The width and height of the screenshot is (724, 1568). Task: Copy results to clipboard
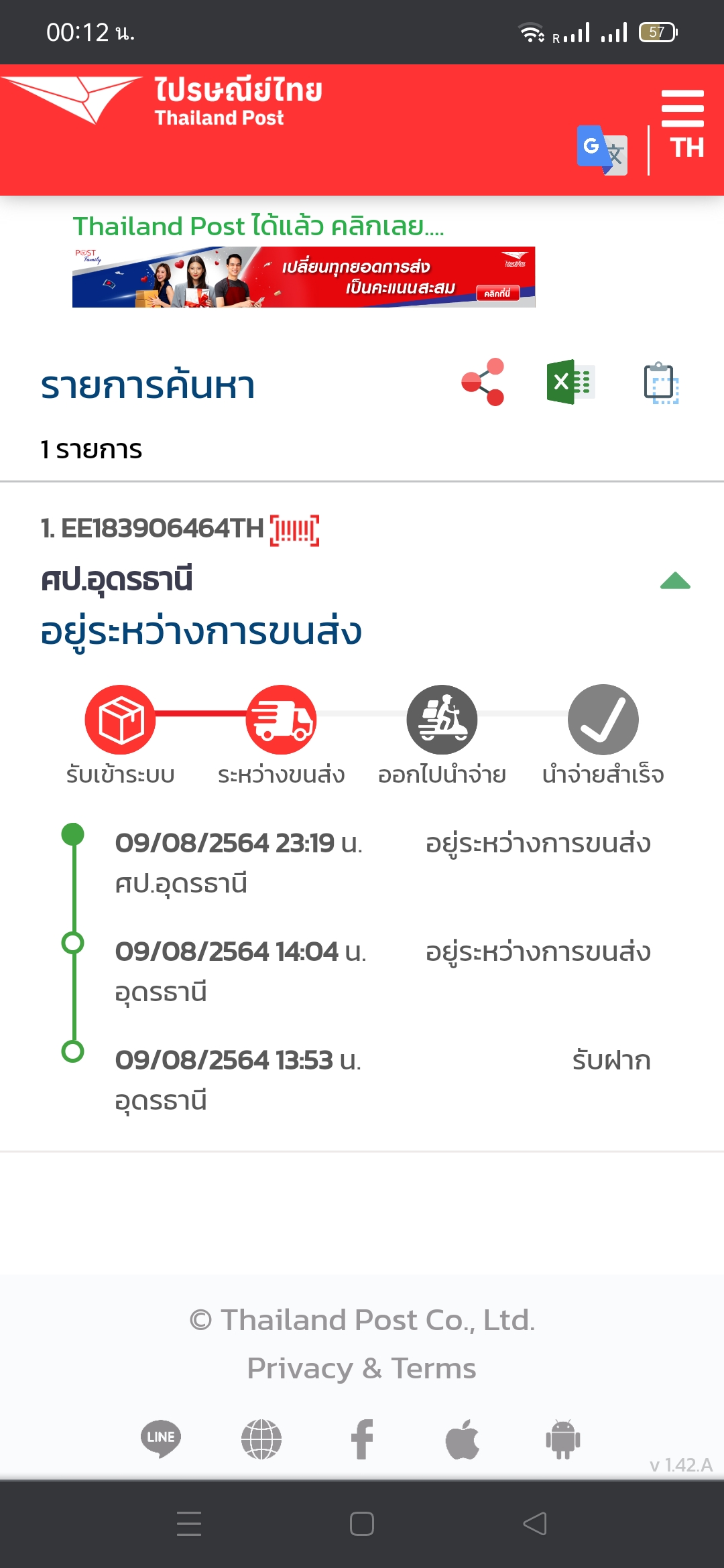tap(661, 383)
